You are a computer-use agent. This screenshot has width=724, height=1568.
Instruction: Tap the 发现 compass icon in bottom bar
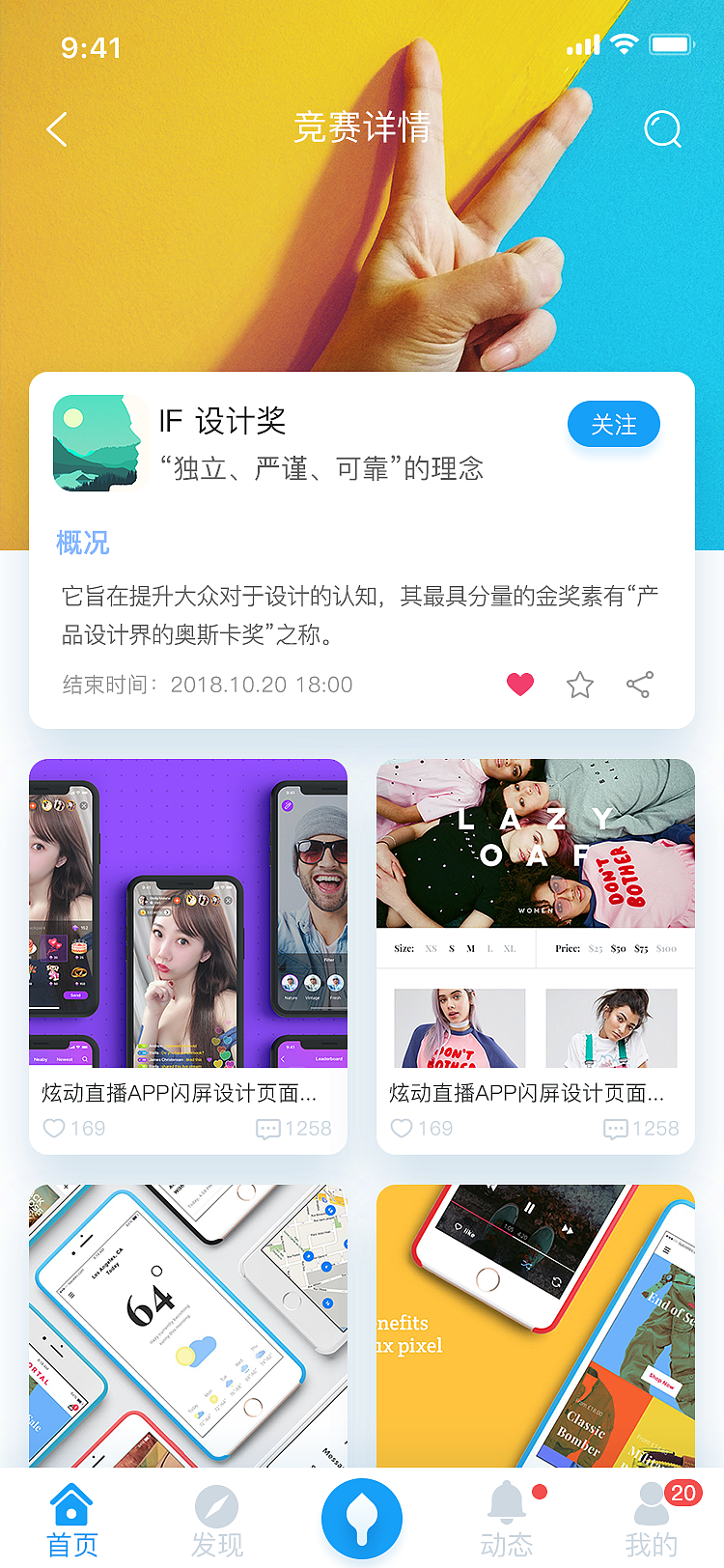click(x=217, y=1506)
